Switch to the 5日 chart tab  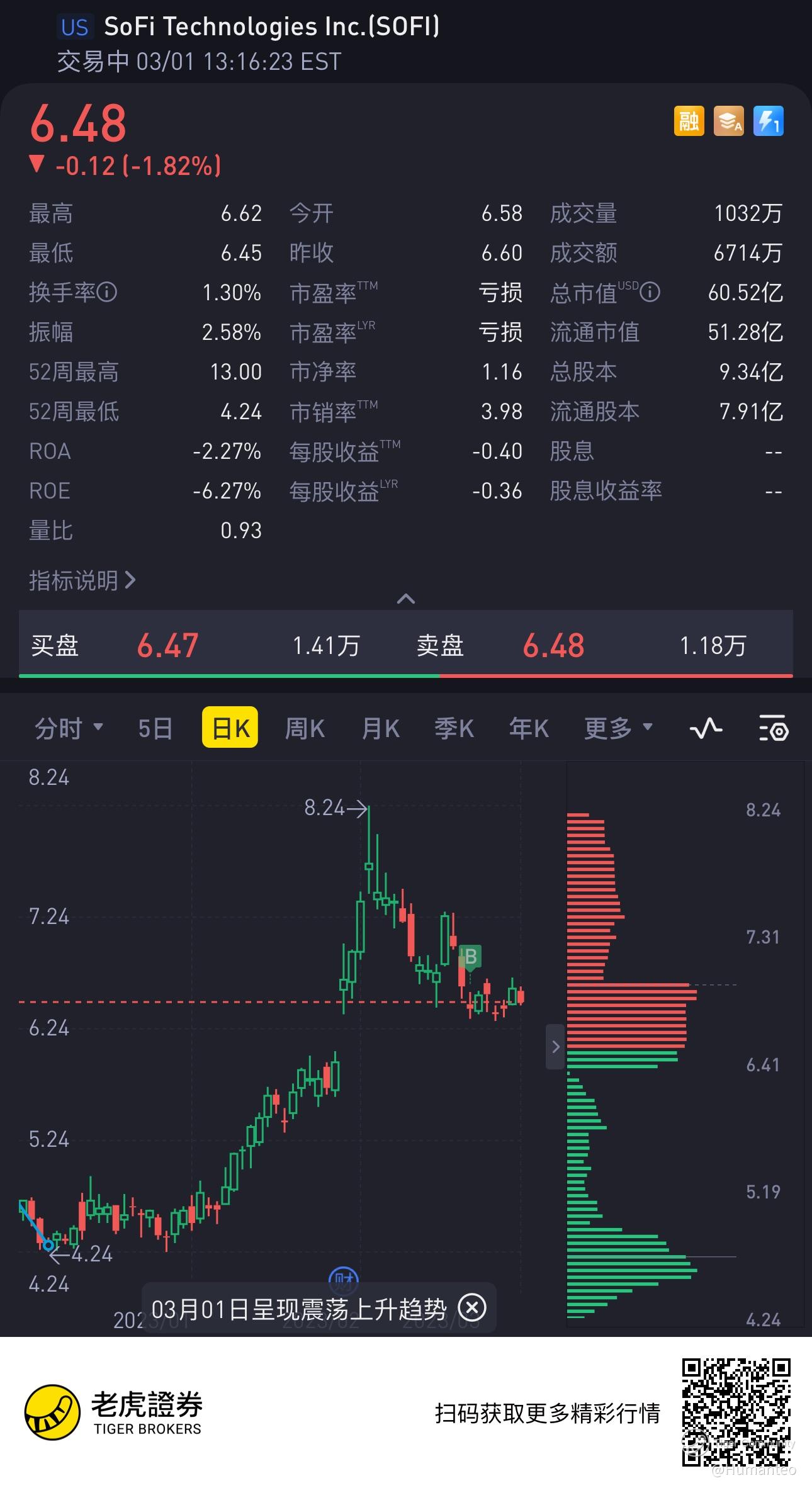[155, 728]
